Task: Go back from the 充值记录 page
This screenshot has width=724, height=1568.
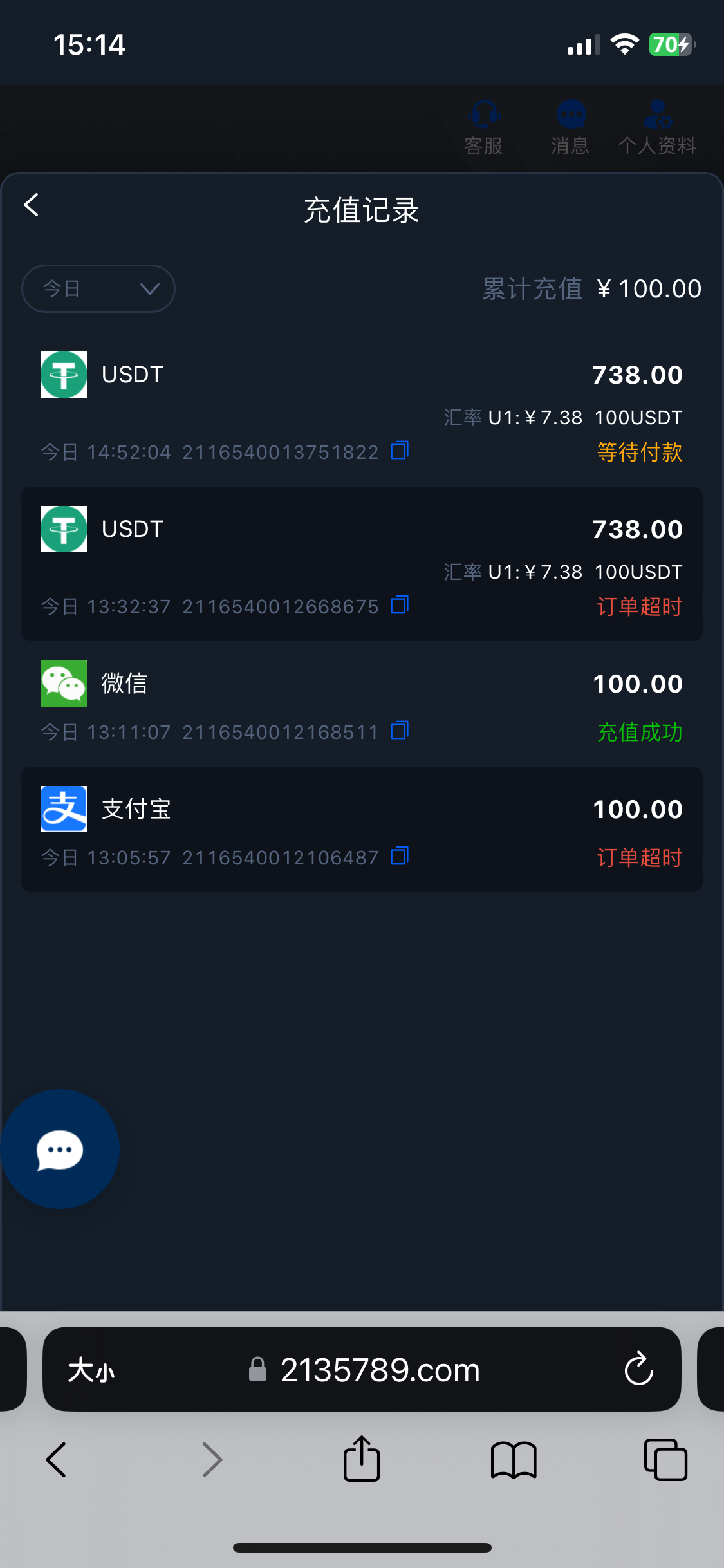Action: (x=31, y=206)
